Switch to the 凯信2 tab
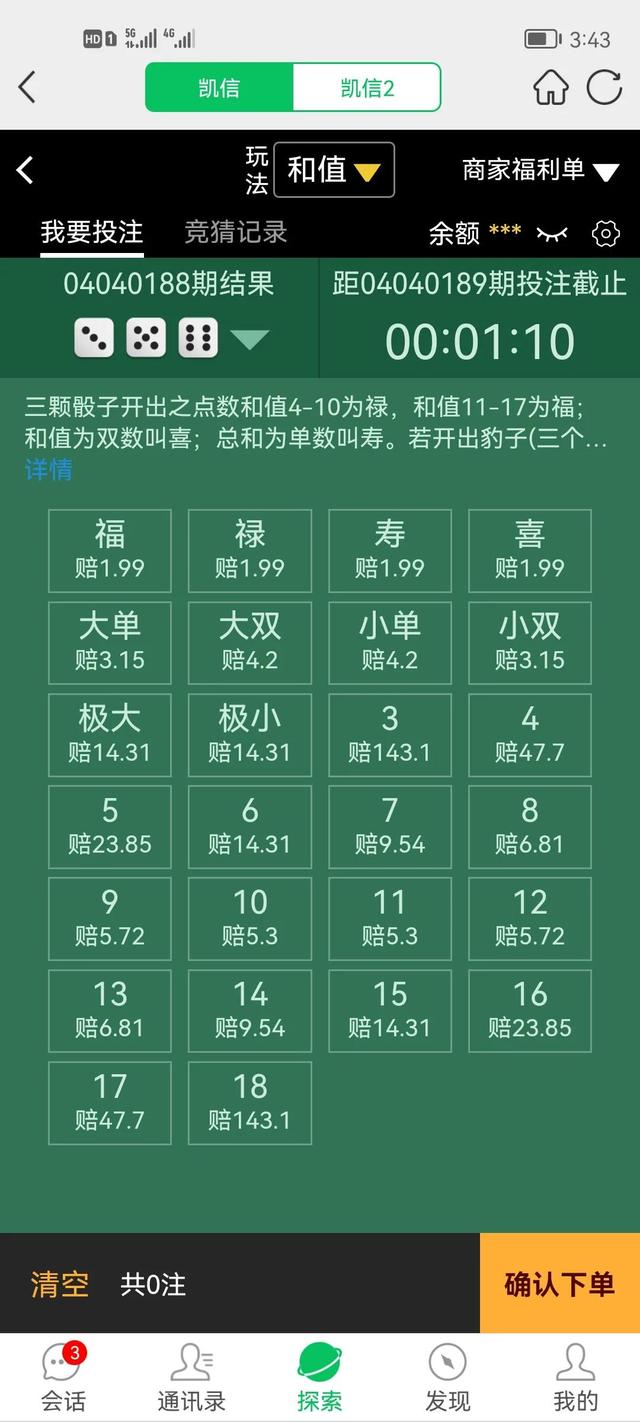640x1422 pixels. pos(367,88)
